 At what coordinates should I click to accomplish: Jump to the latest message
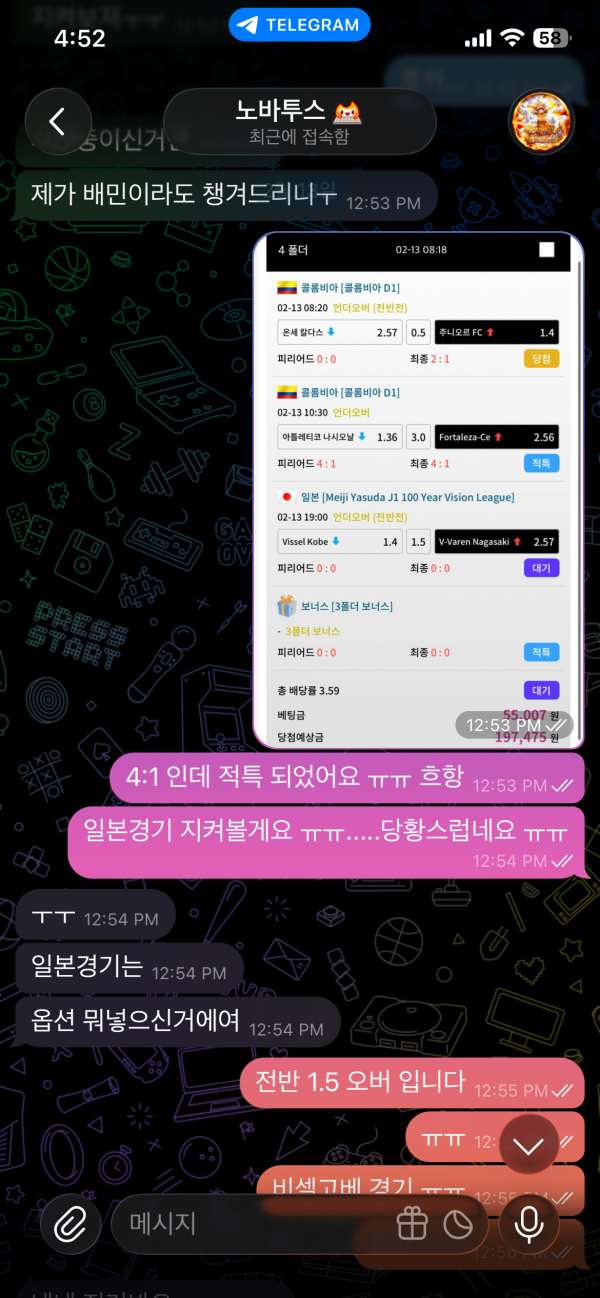coord(527,1146)
